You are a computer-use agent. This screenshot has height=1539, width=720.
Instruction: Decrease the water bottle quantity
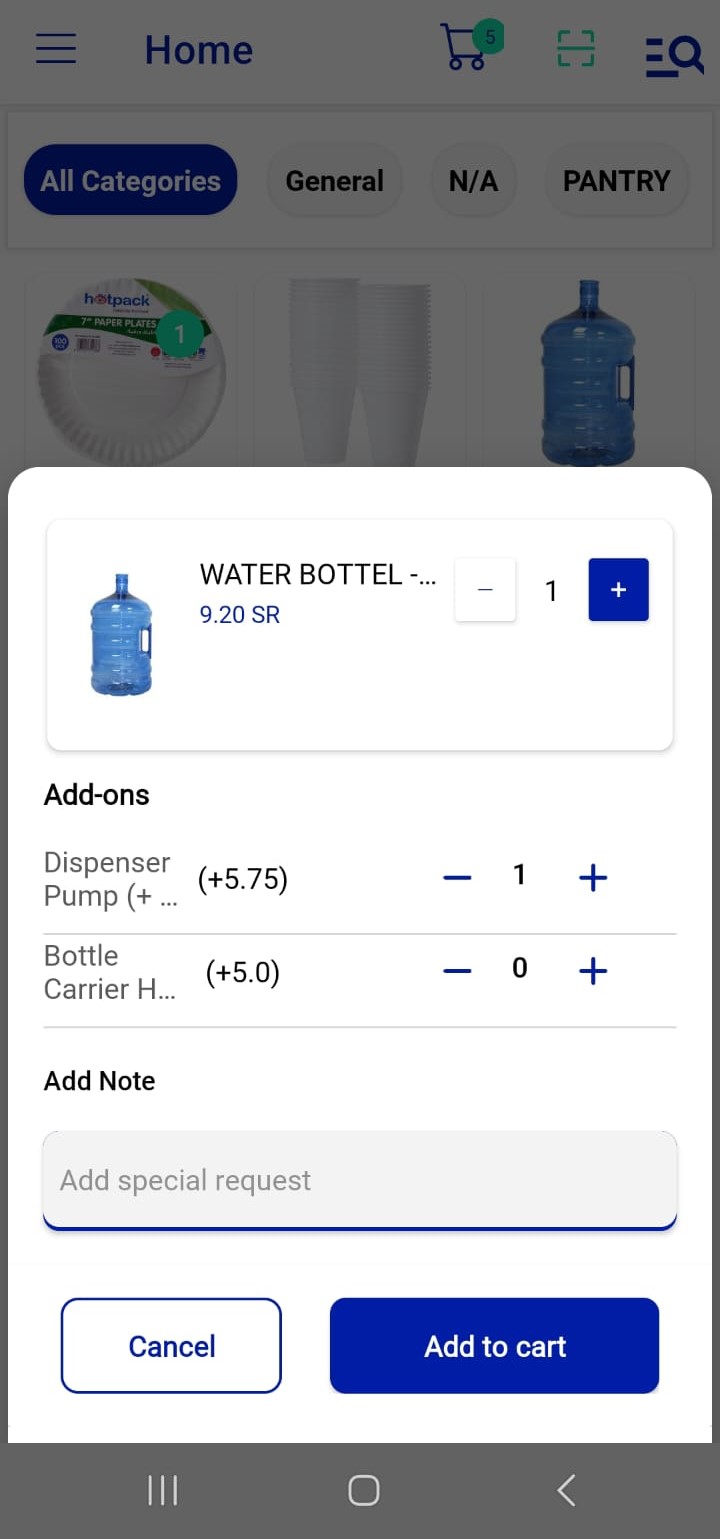tap(486, 590)
